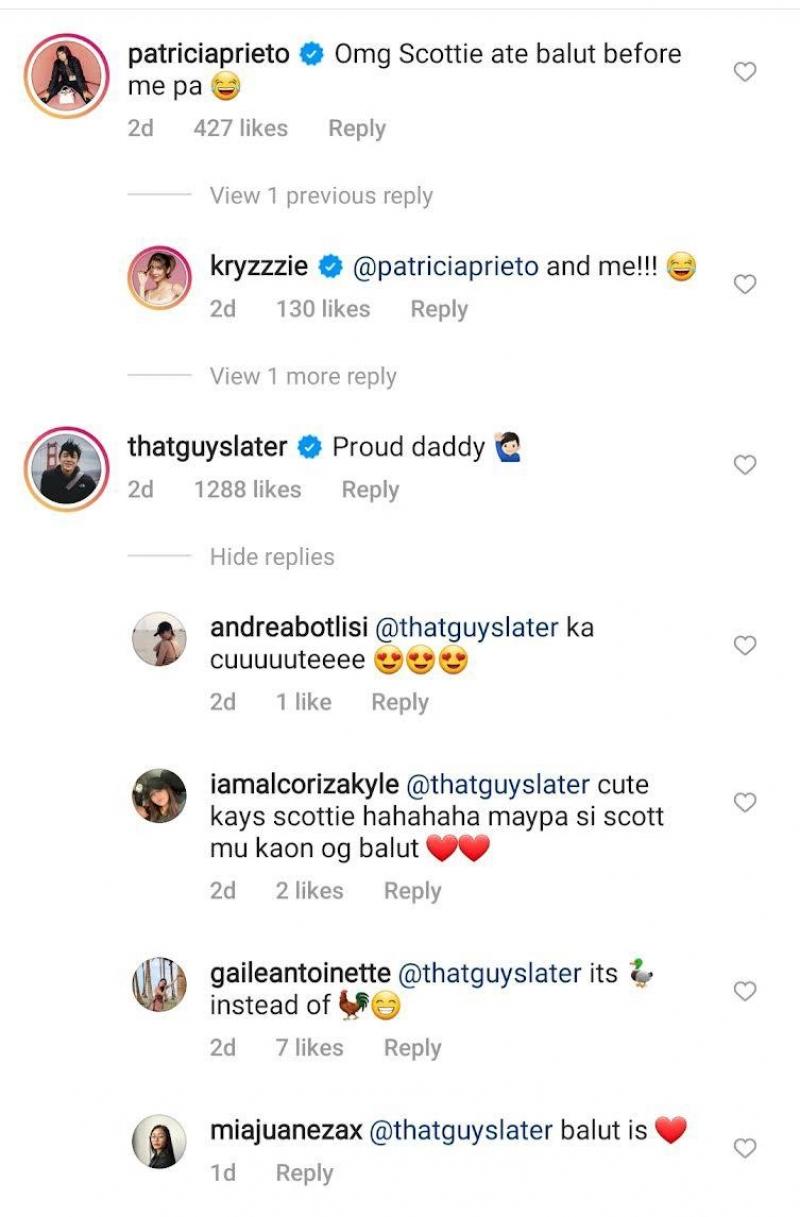Like thatguyslater's Proud daddy comment
Viewport: 800px width, 1217px height.
pyautogui.click(x=745, y=465)
